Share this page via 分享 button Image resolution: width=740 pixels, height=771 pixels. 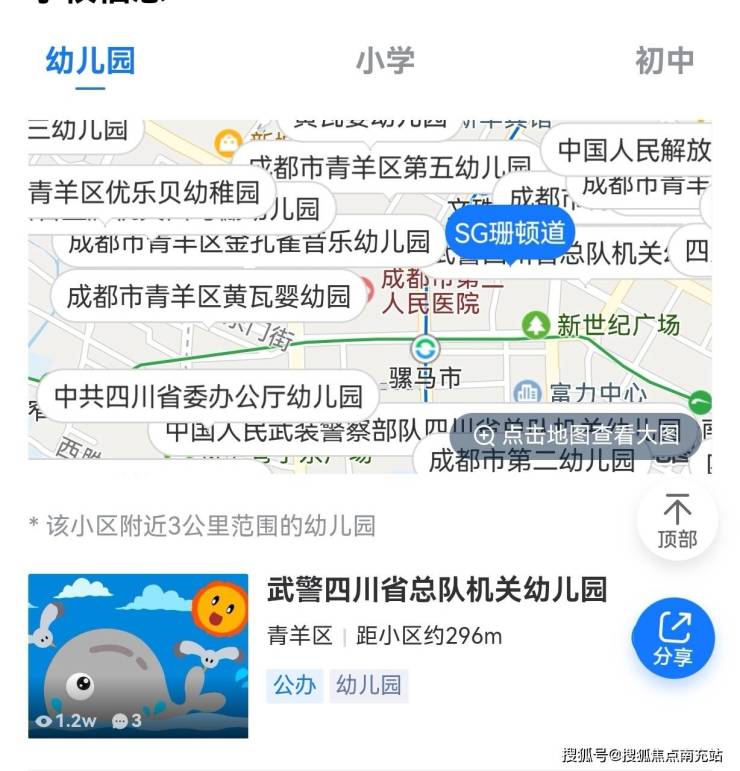click(x=673, y=638)
